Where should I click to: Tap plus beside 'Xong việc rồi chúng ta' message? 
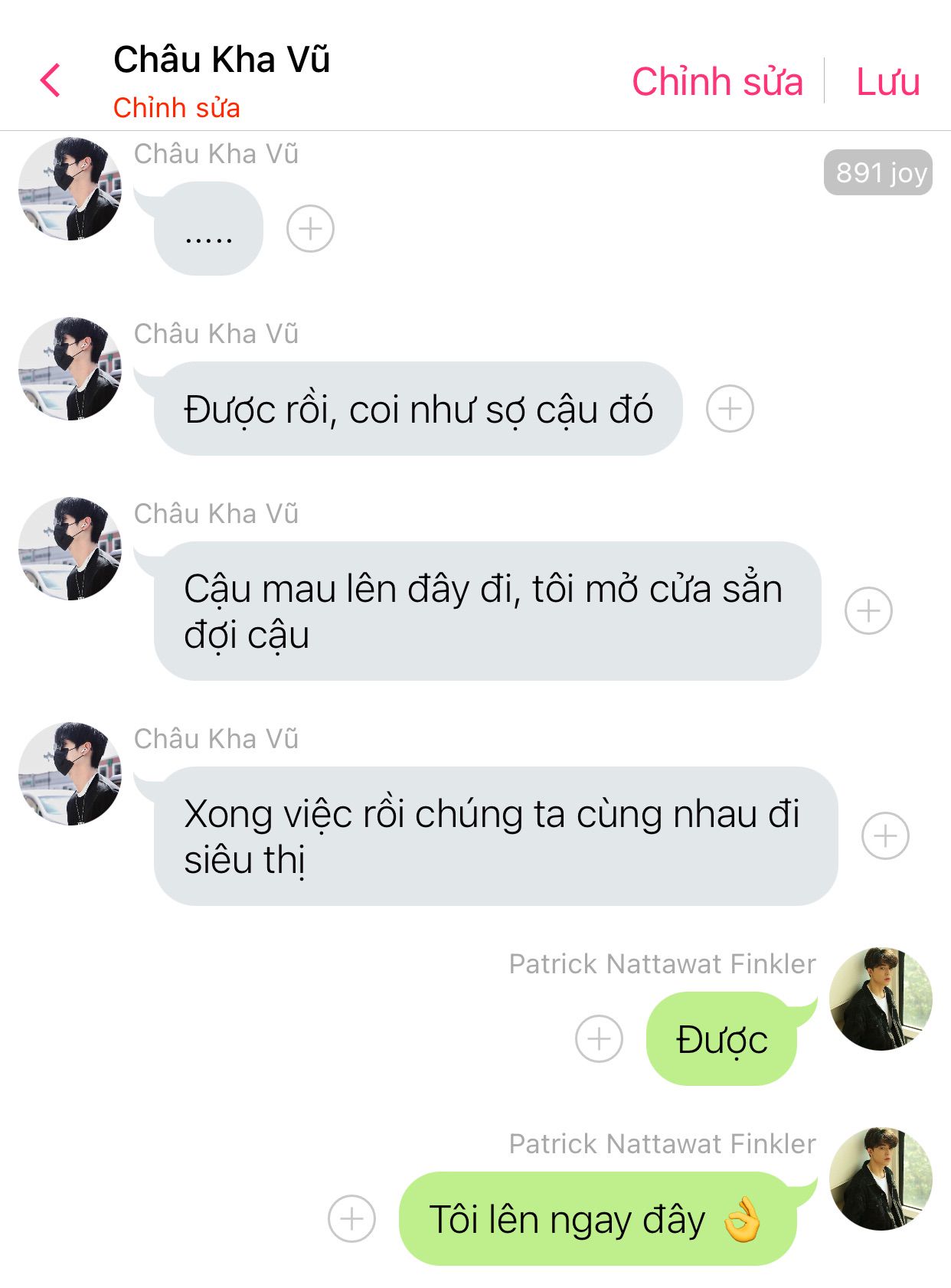pos(885,835)
